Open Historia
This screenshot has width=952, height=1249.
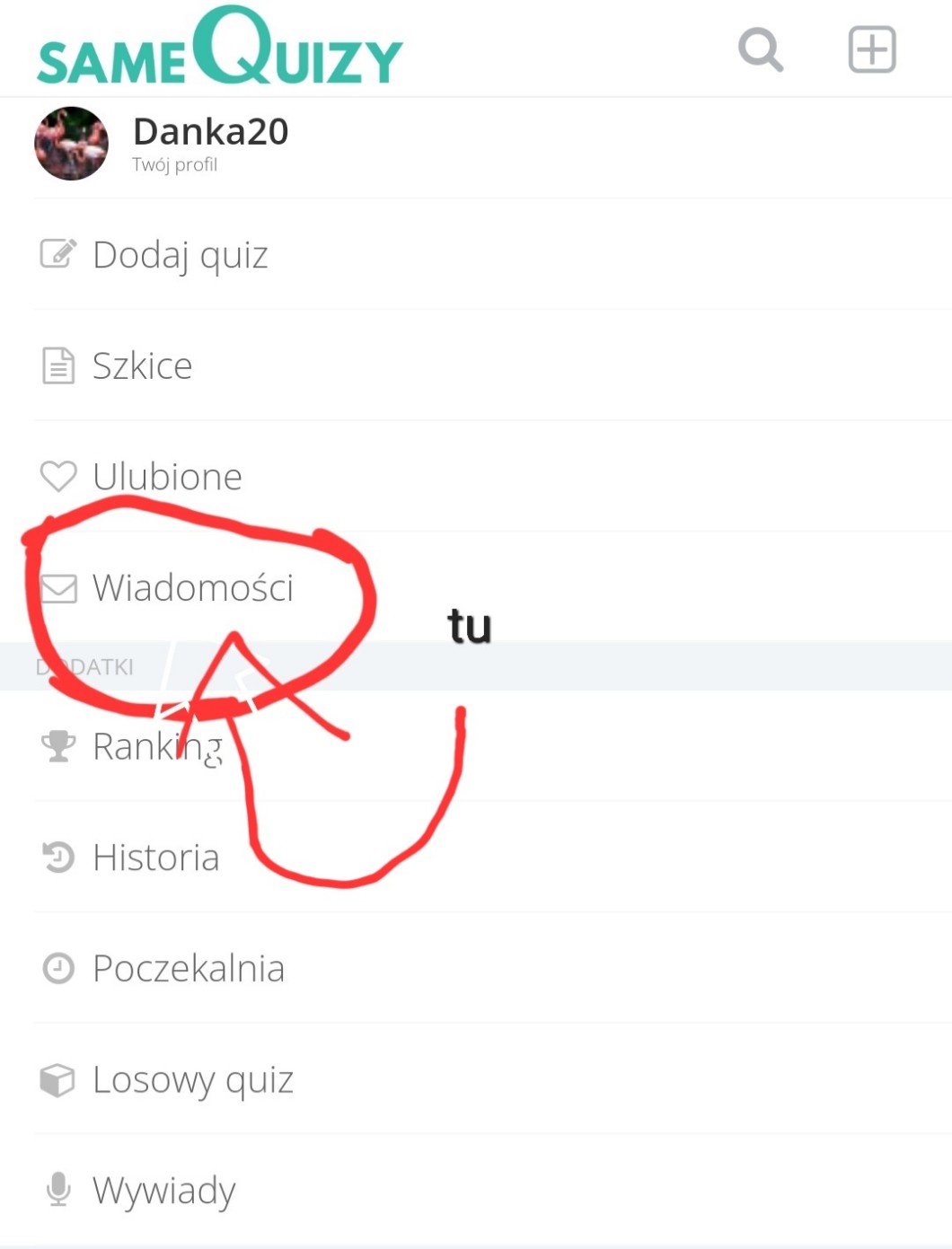(x=155, y=858)
